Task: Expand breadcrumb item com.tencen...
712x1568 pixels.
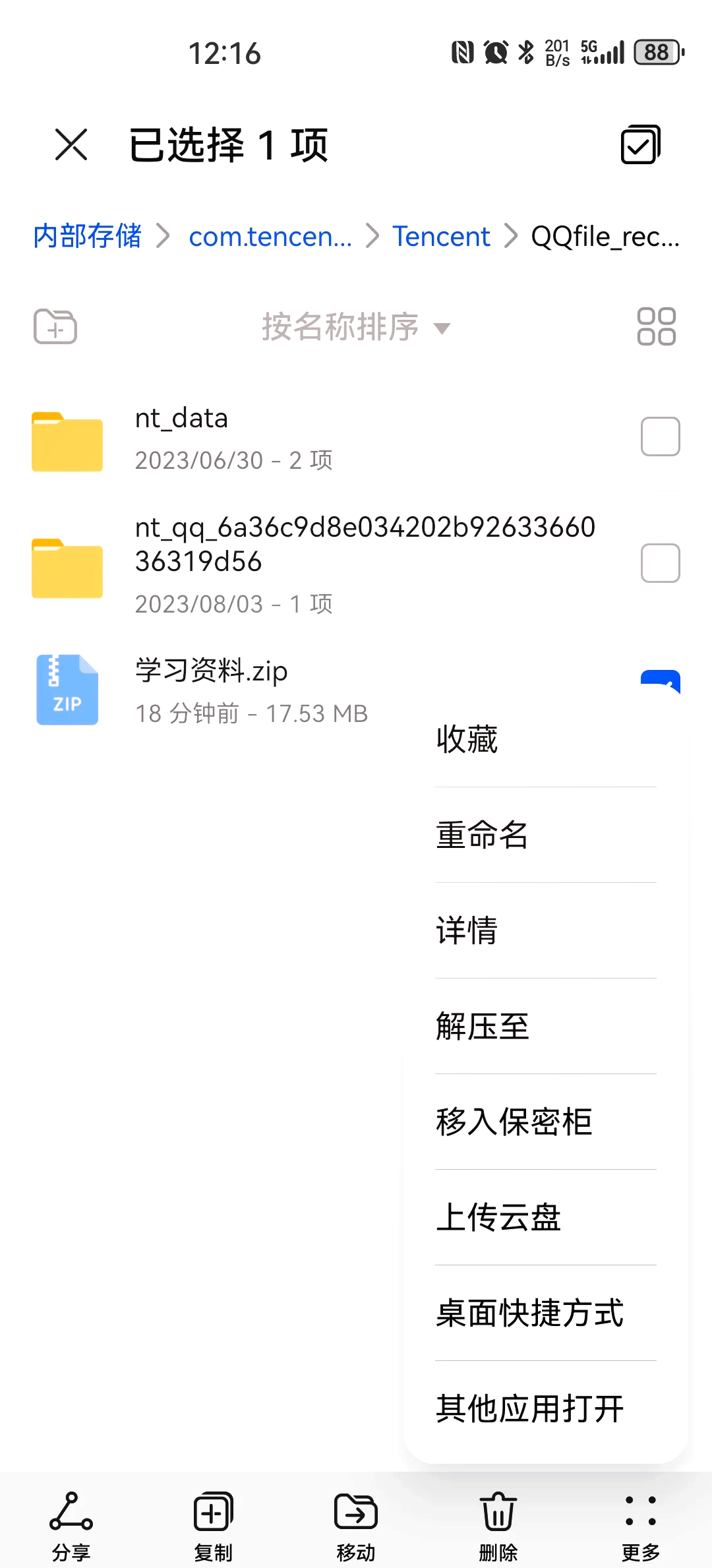Action: (270, 236)
